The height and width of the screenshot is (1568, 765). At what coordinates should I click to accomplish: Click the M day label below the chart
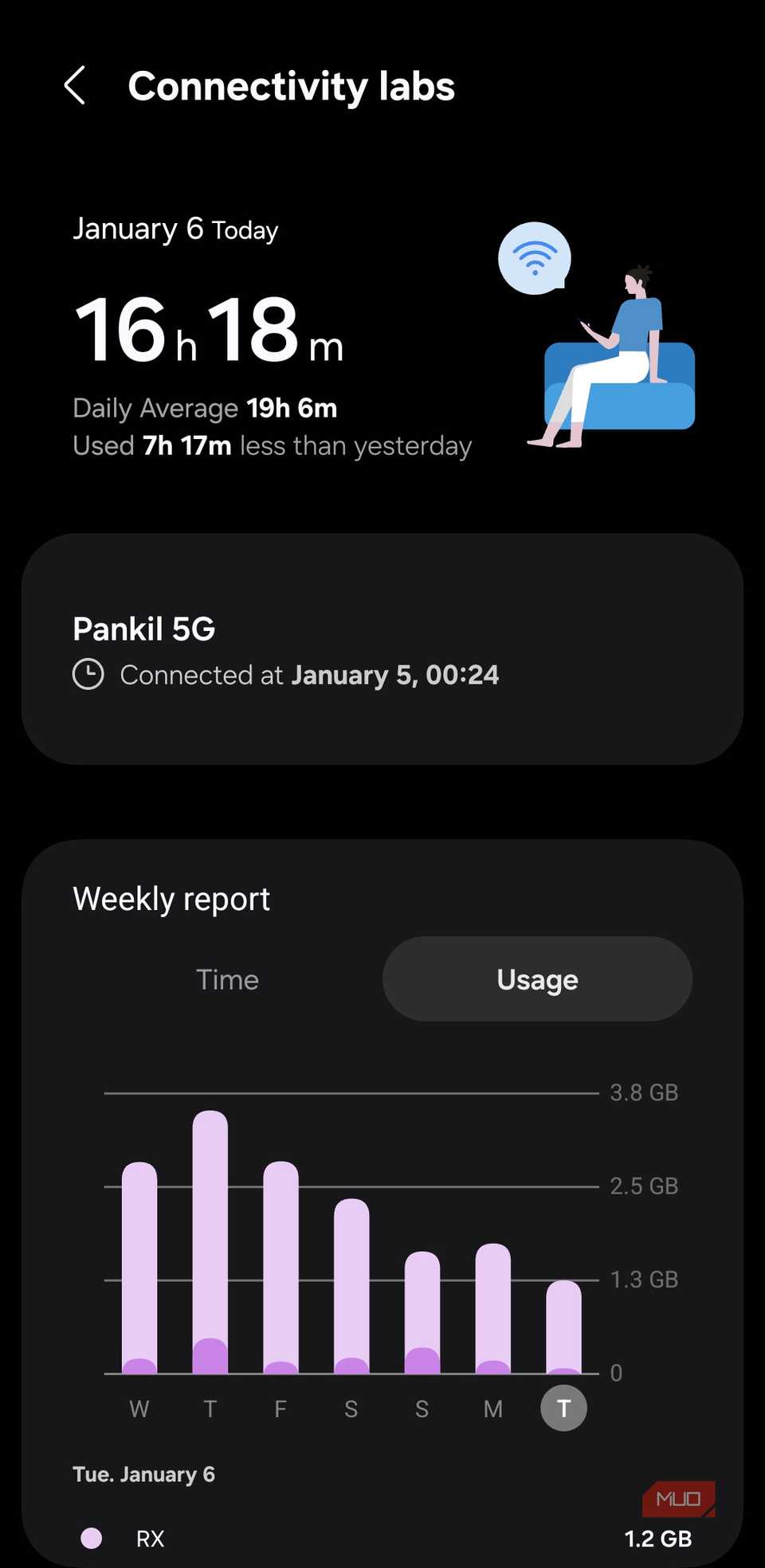tap(492, 1408)
